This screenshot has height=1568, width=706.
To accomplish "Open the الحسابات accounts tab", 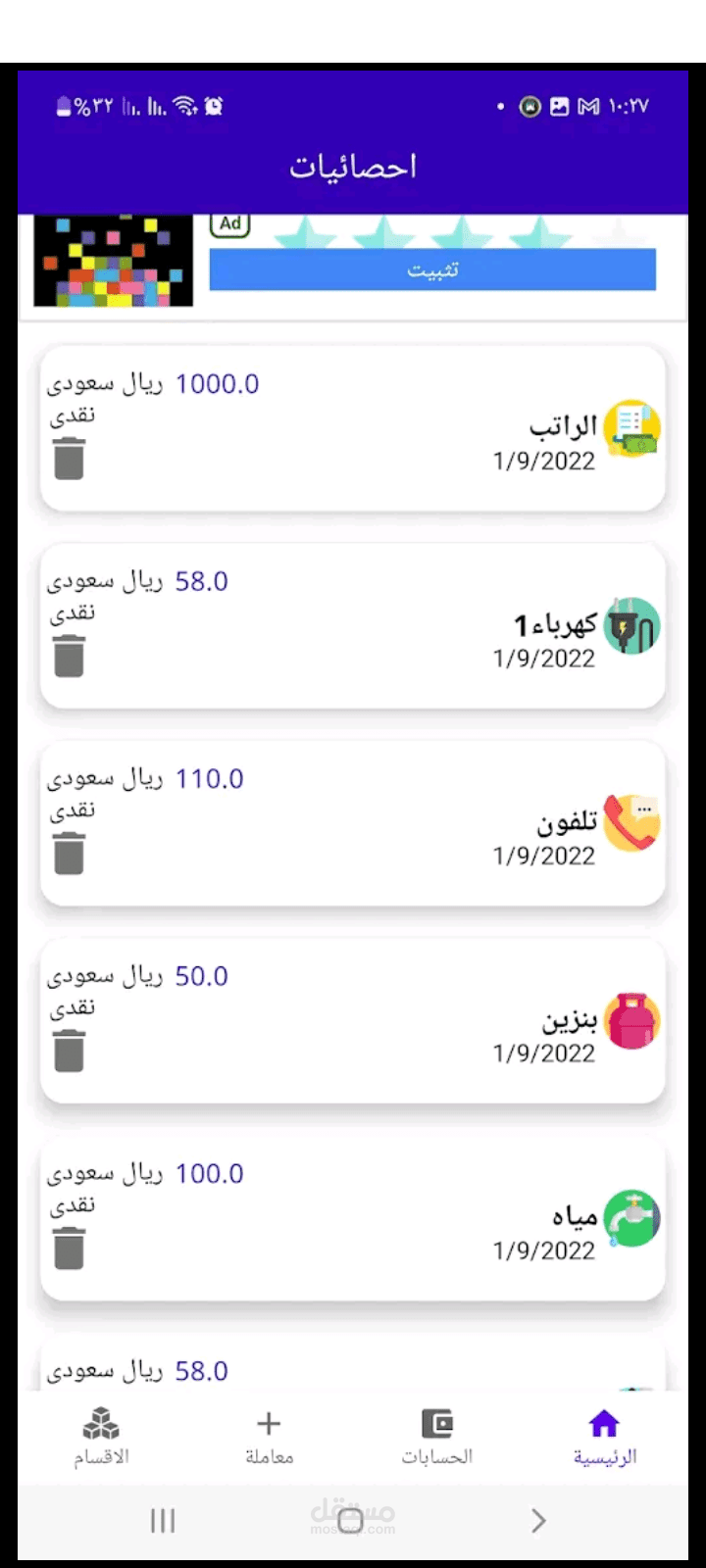I will point(436,1436).
